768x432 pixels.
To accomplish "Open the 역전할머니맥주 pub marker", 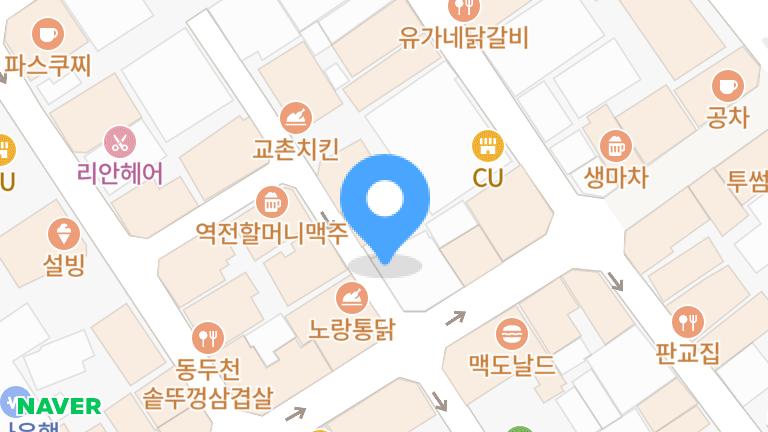I will coord(269,202).
